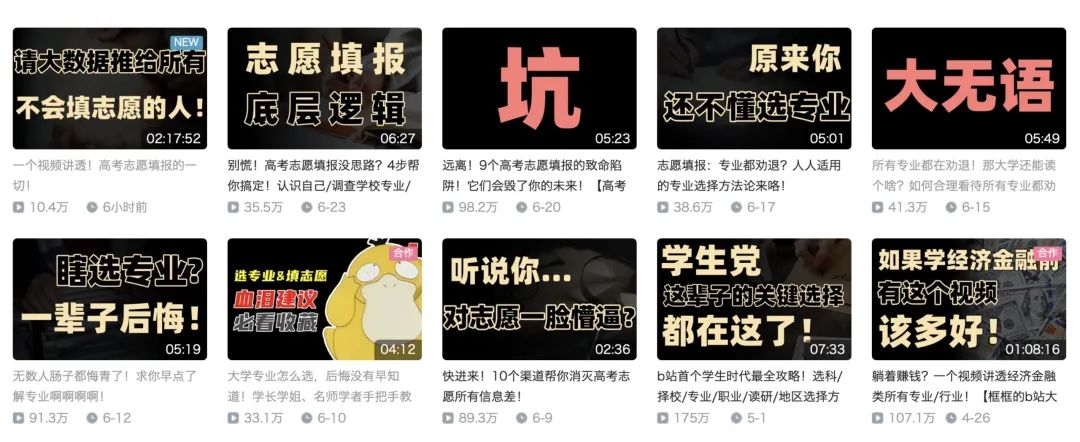Open the 学生党关键选择 video
This screenshot has height=442, width=1080.
(754, 299)
